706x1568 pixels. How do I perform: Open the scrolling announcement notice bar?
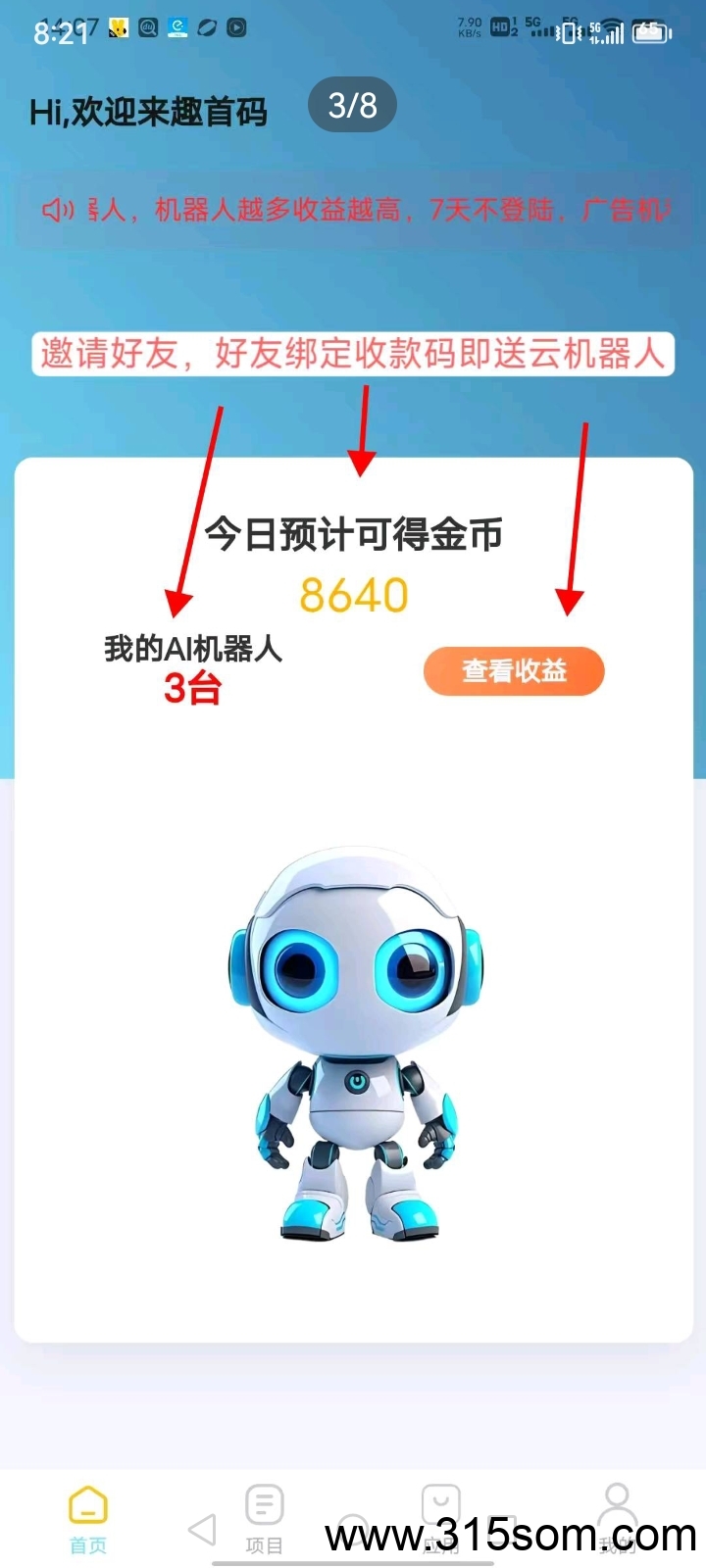353,210
